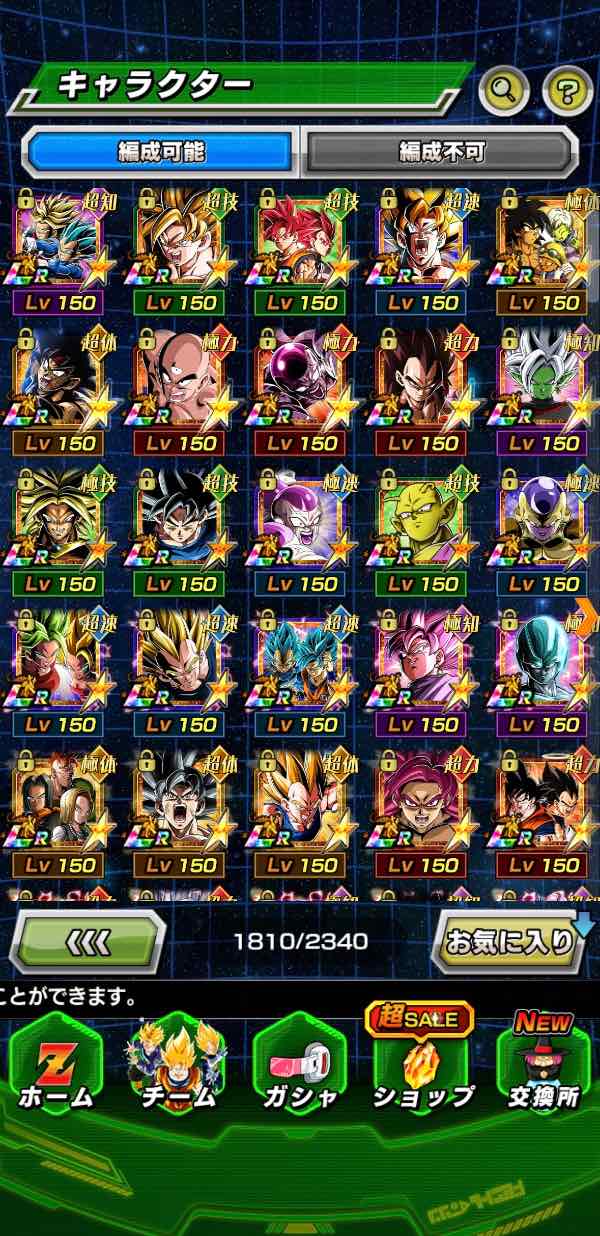This screenshot has width=600, height=1236.
Task: Select the blue-haired Goku and Vegeta duo card
Action: [x=301, y=658]
